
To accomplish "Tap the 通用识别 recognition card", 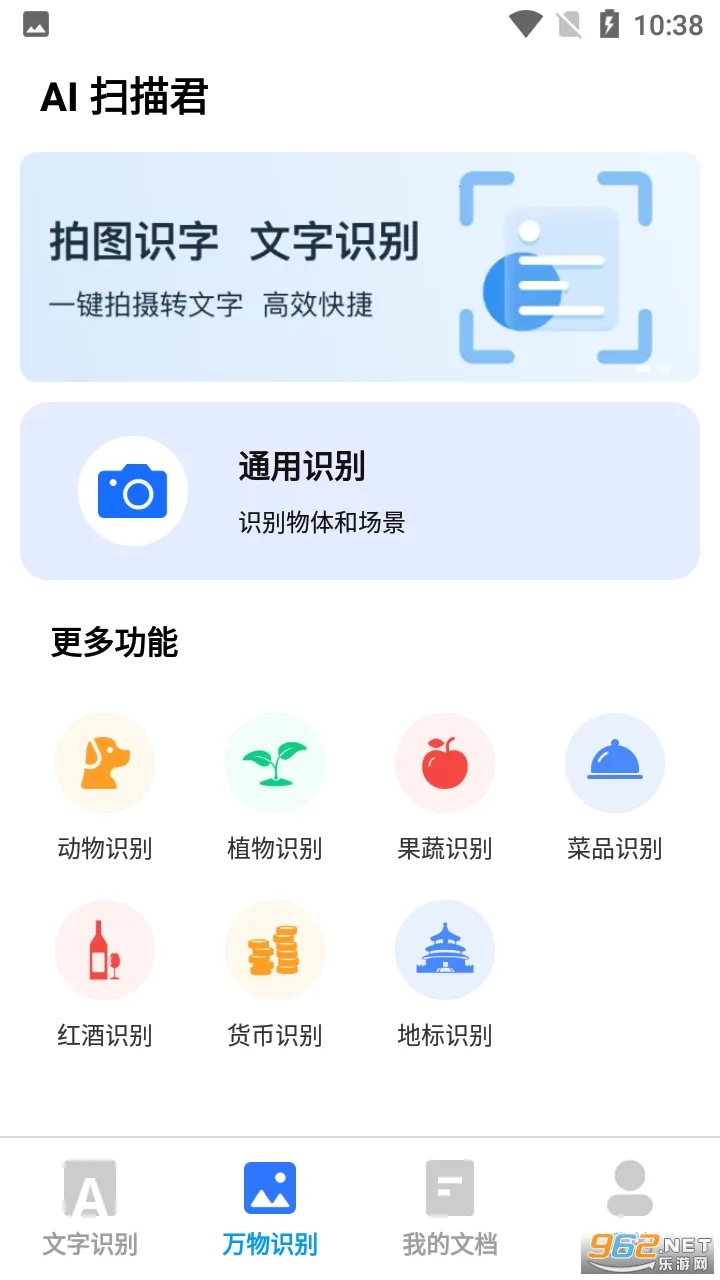I will 359,490.
